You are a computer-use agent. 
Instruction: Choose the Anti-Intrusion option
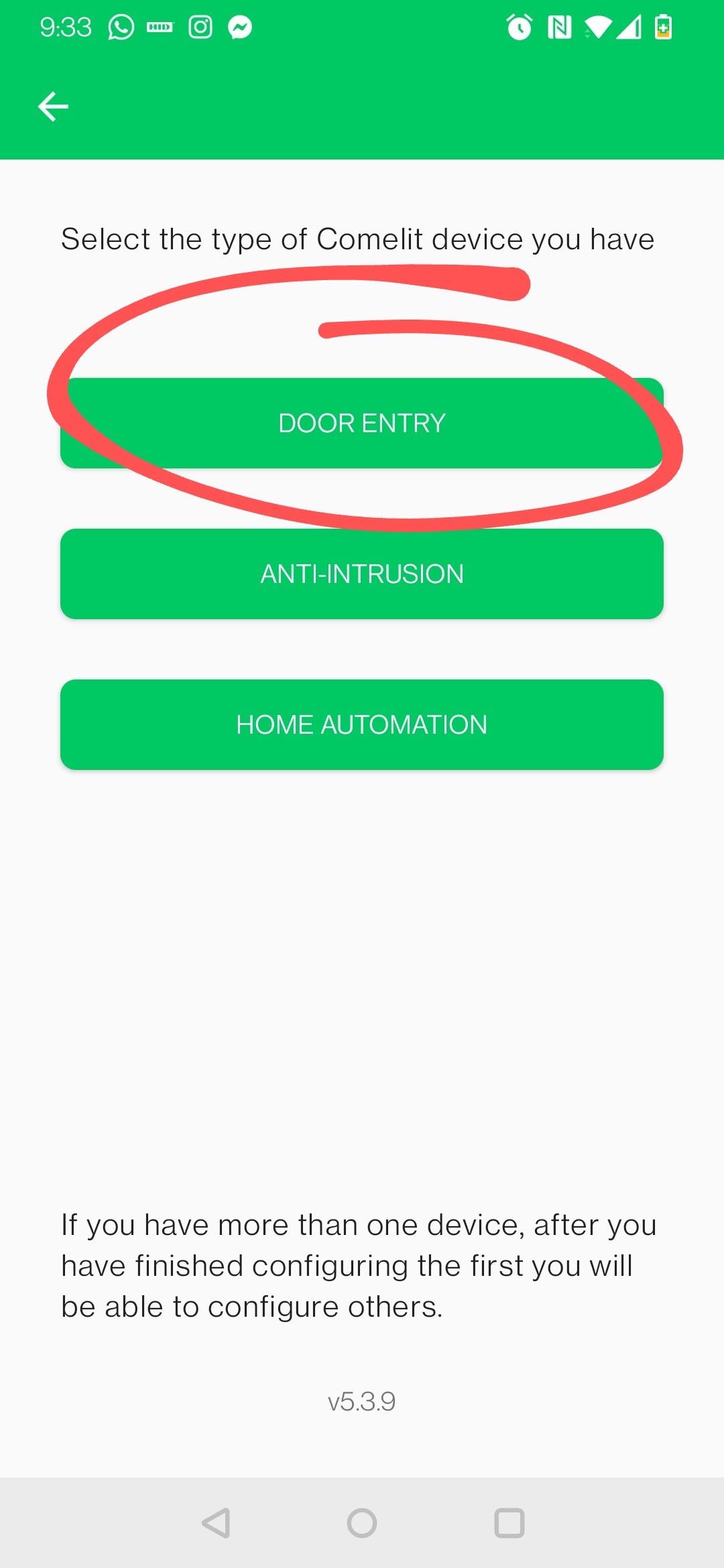pos(362,574)
